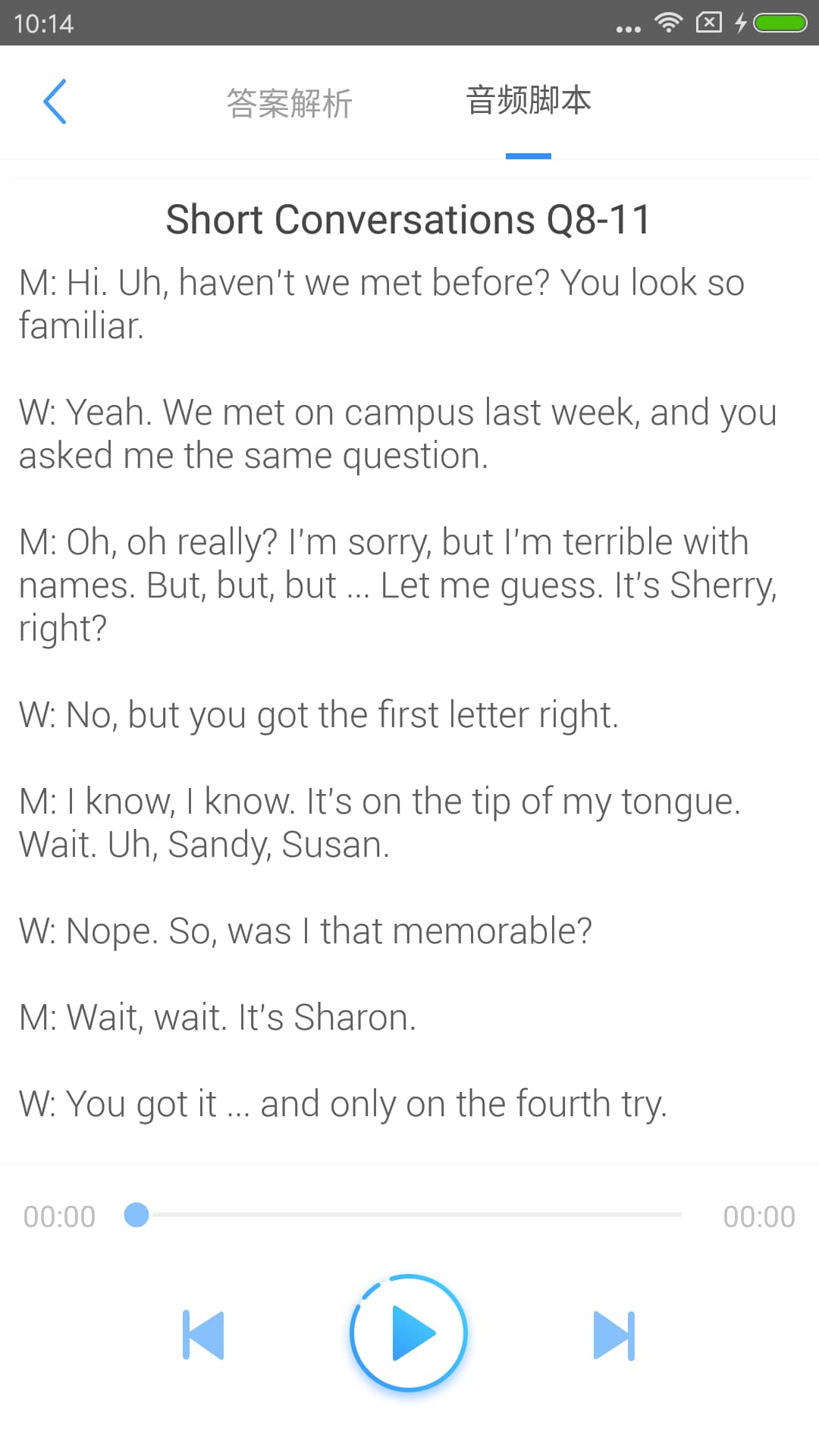
Task: Play the conversation audio
Action: (409, 1333)
